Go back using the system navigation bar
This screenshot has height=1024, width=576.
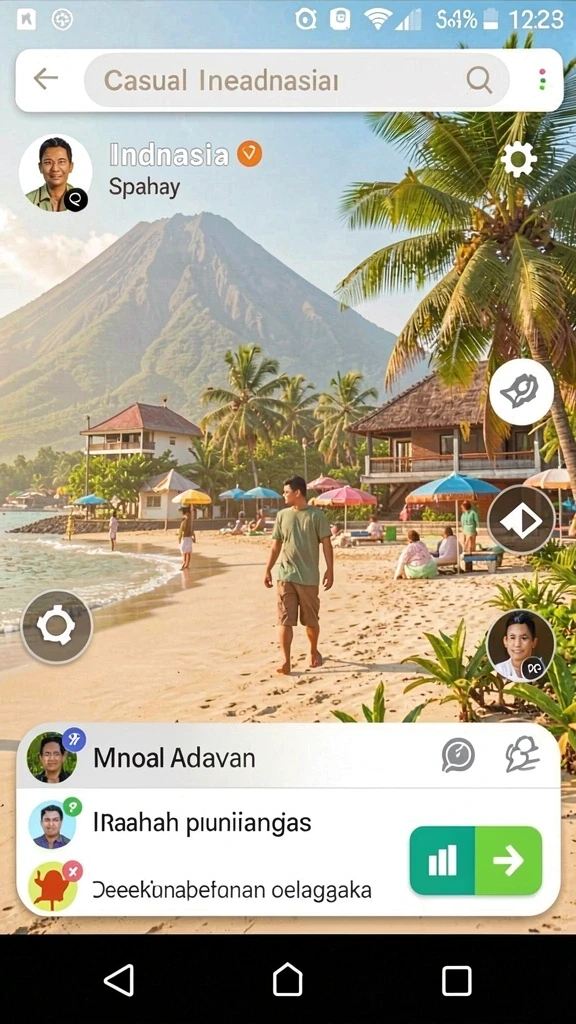(x=120, y=980)
